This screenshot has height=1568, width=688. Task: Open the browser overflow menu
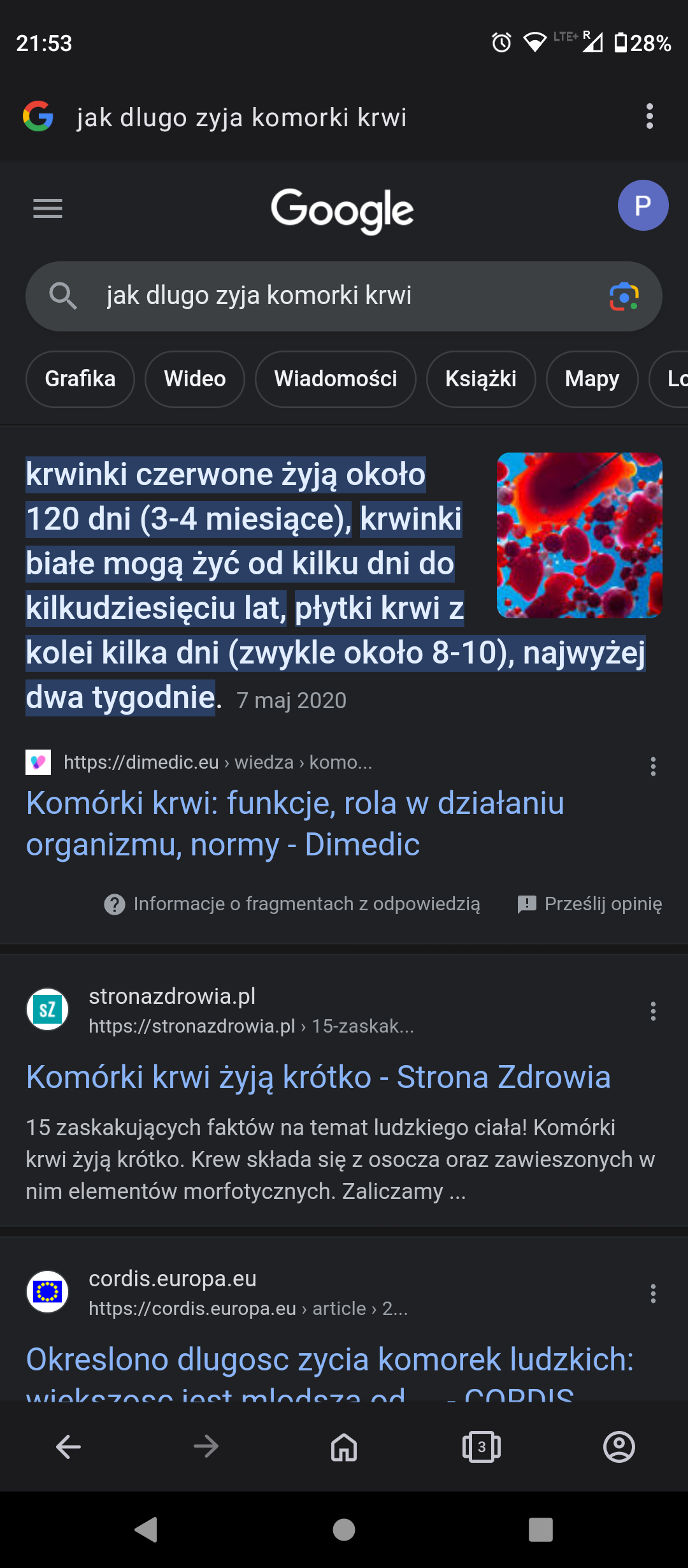pyautogui.click(x=649, y=117)
